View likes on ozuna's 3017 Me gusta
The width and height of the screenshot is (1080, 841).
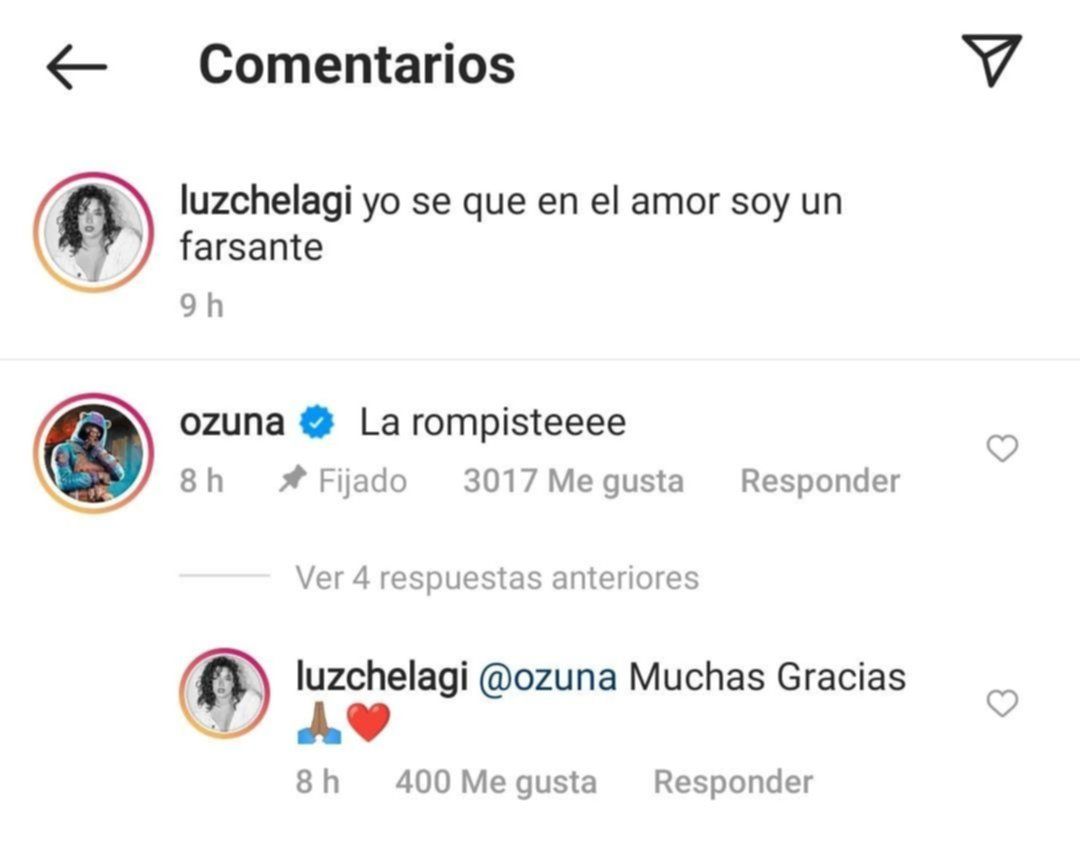(x=573, y=482)
